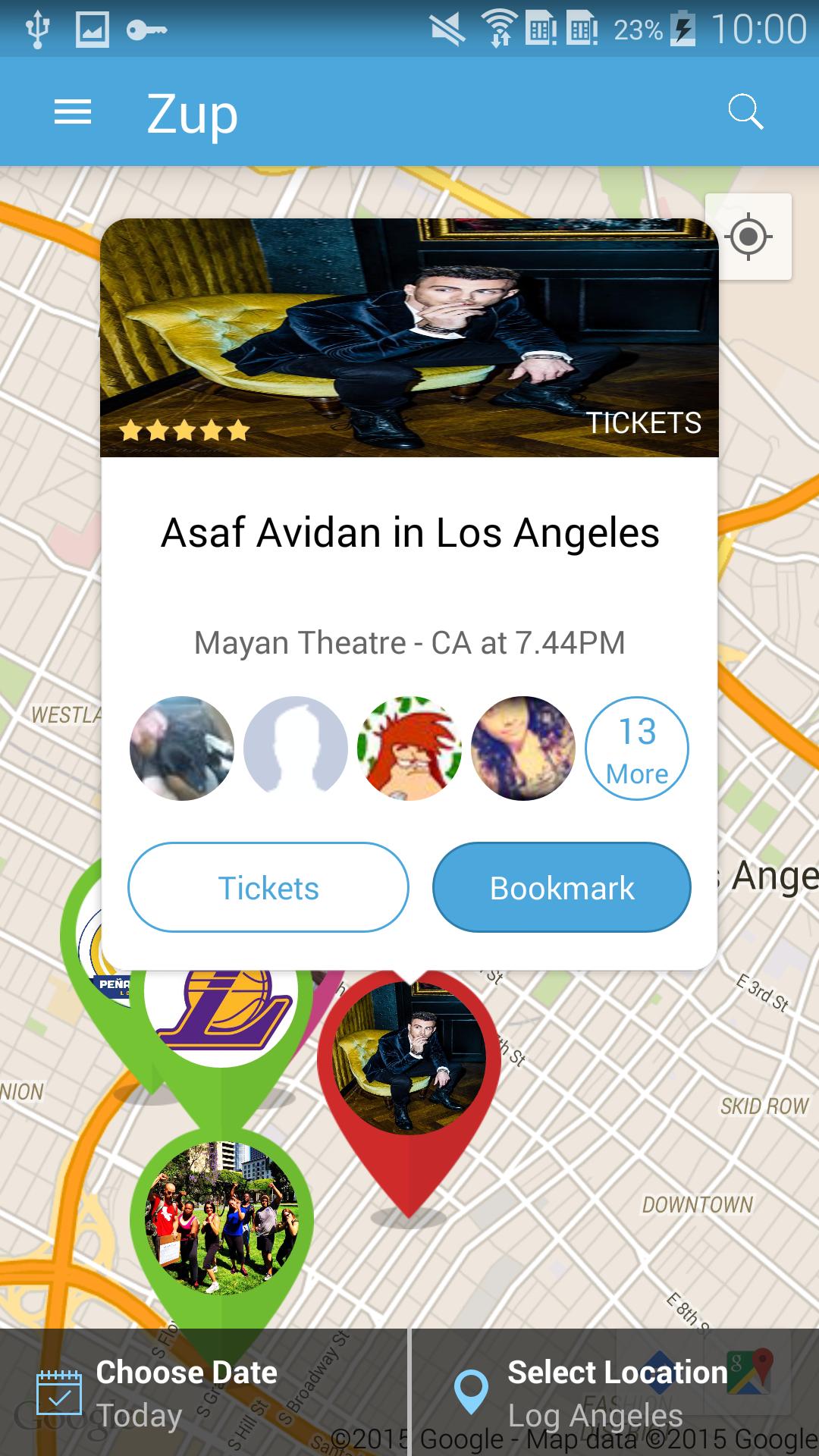Center map on my location
This screenshot has height=1456, width=819.
click(748, 237)
